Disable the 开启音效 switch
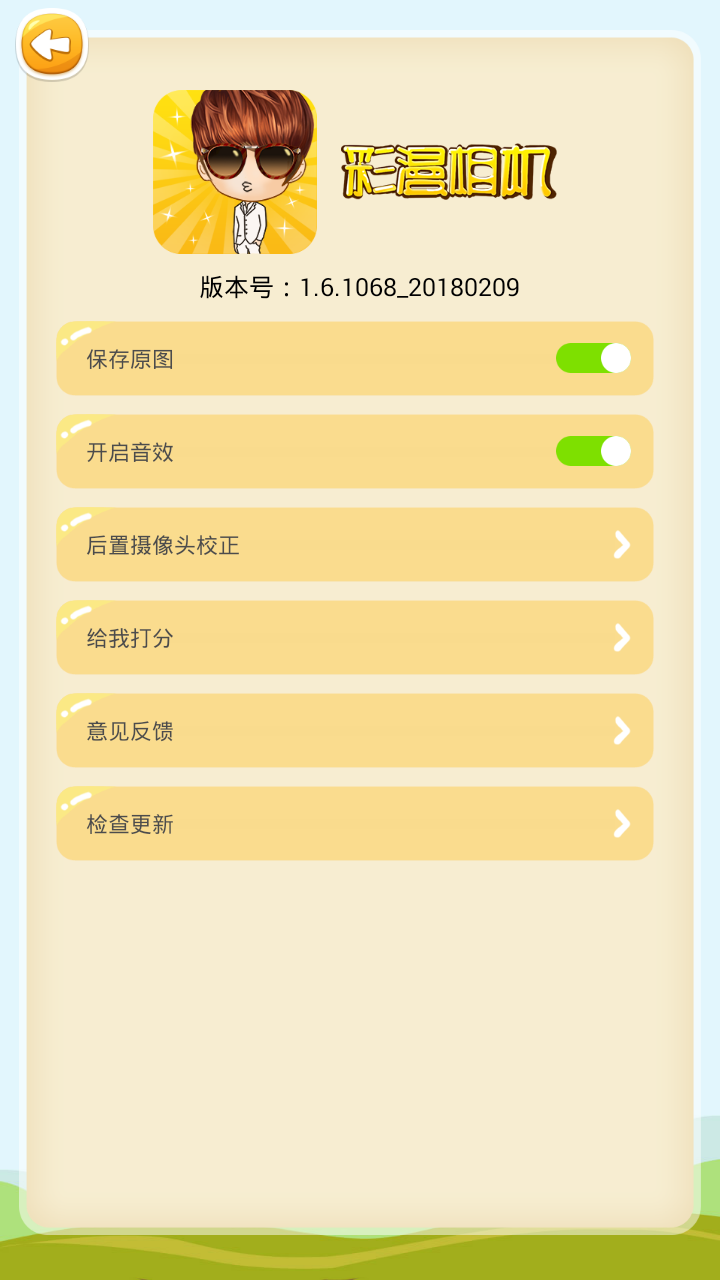Viewport: 720px width, 1280px height. click(x=593, y=451)
